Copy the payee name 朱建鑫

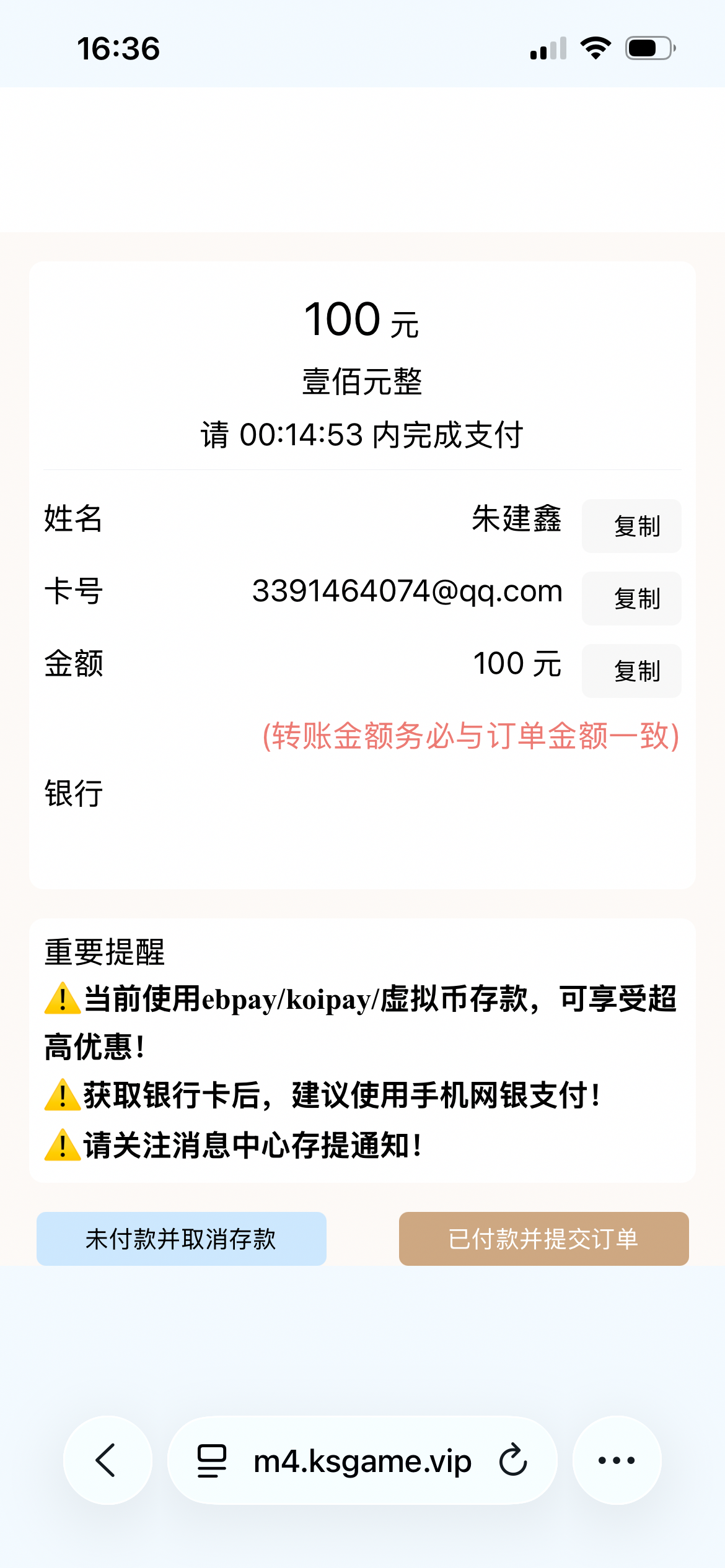[631, 526]
